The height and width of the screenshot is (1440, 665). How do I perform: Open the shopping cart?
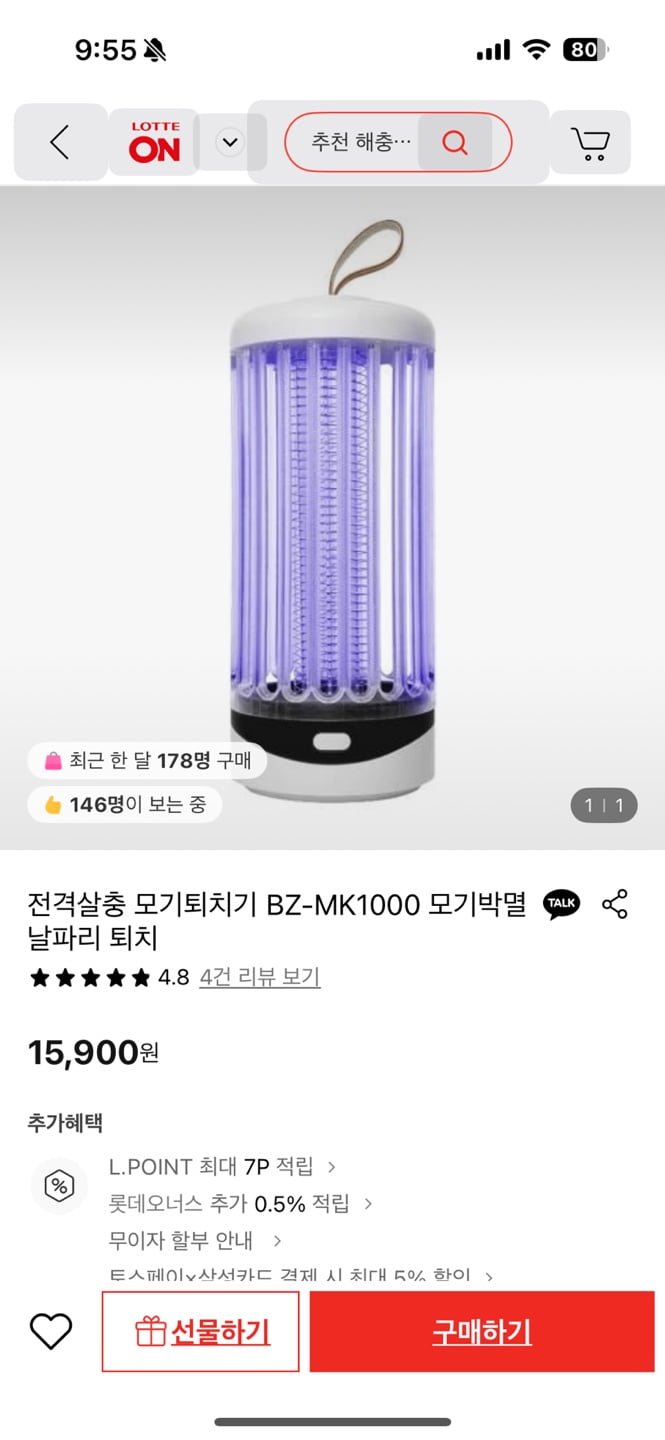[590, 143]
